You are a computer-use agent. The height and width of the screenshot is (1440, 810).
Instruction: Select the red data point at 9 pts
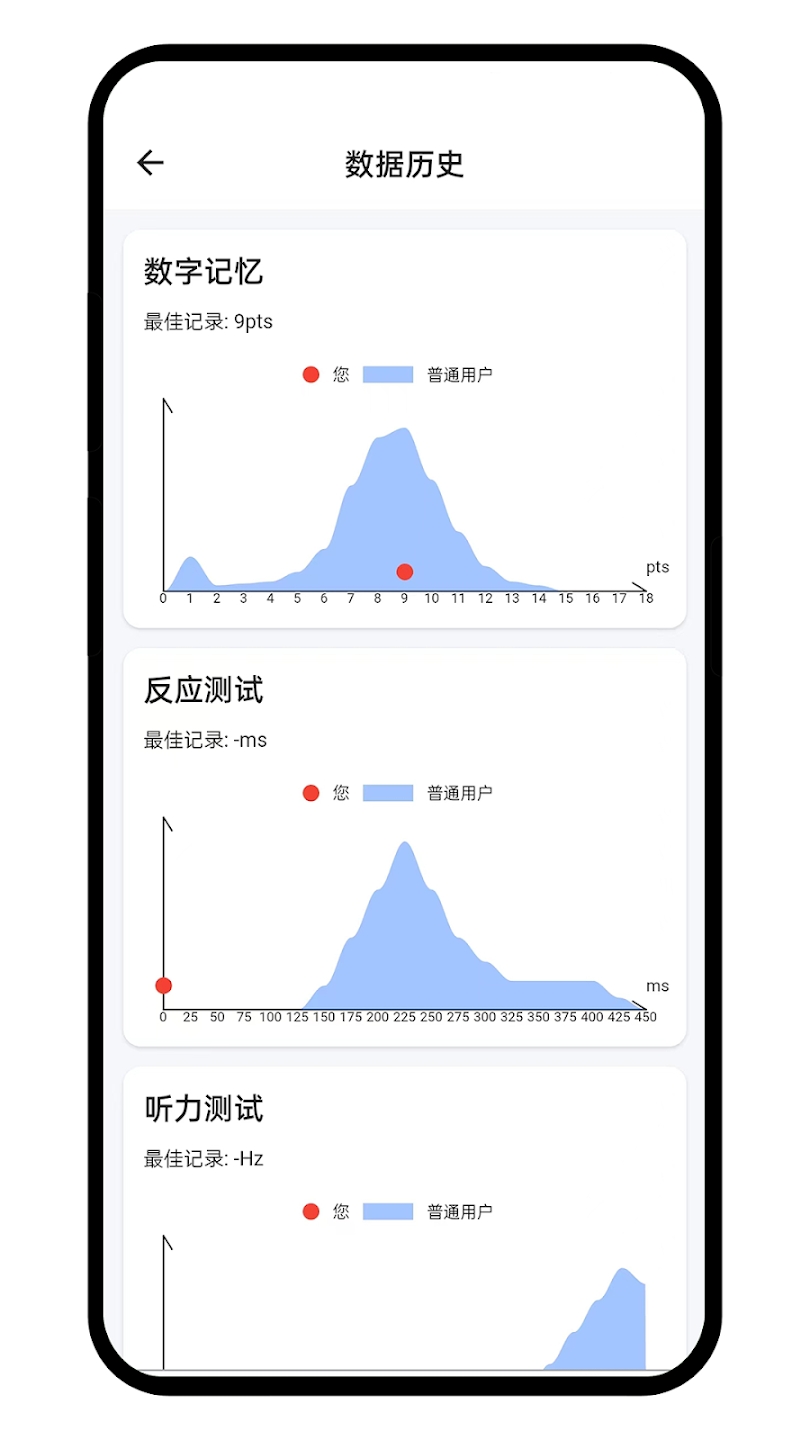(x=404, y=571)
